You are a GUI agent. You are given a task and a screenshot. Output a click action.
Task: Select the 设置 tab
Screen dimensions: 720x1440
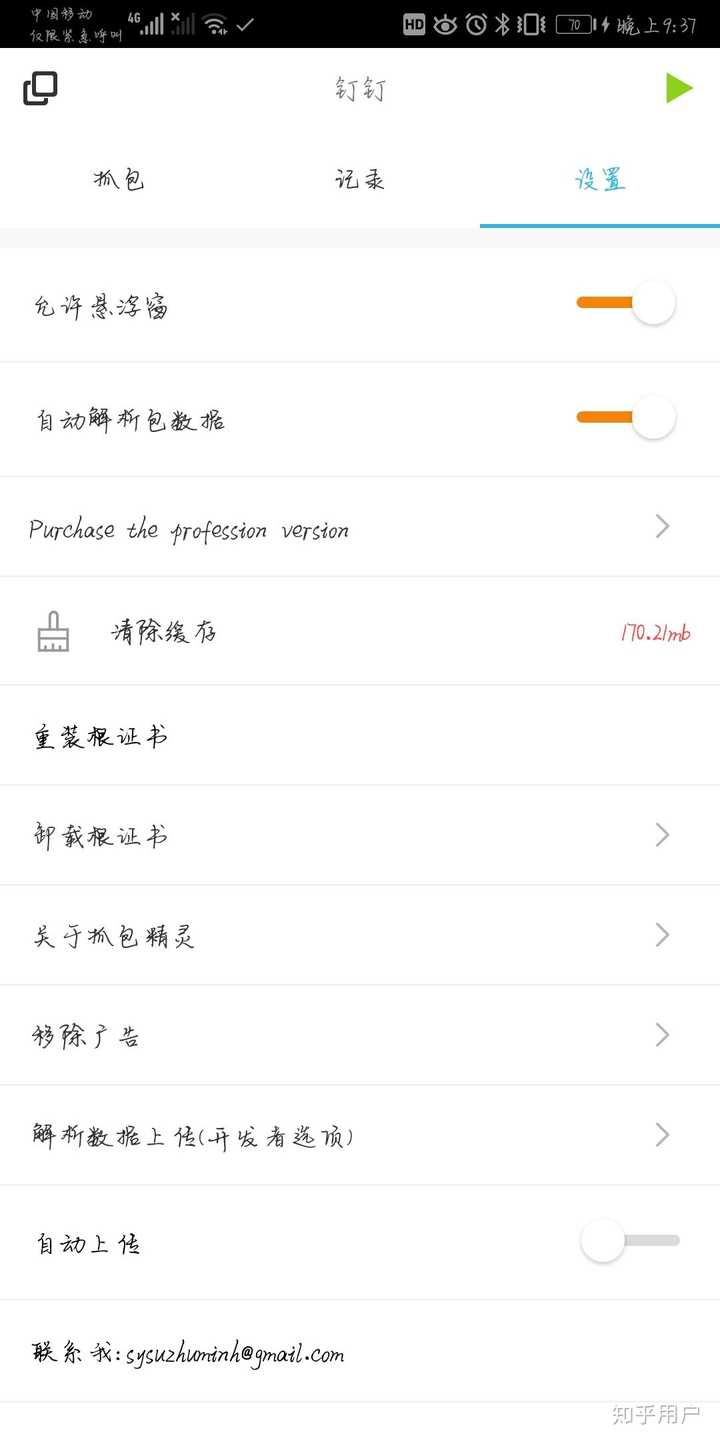tap(600, 180)
